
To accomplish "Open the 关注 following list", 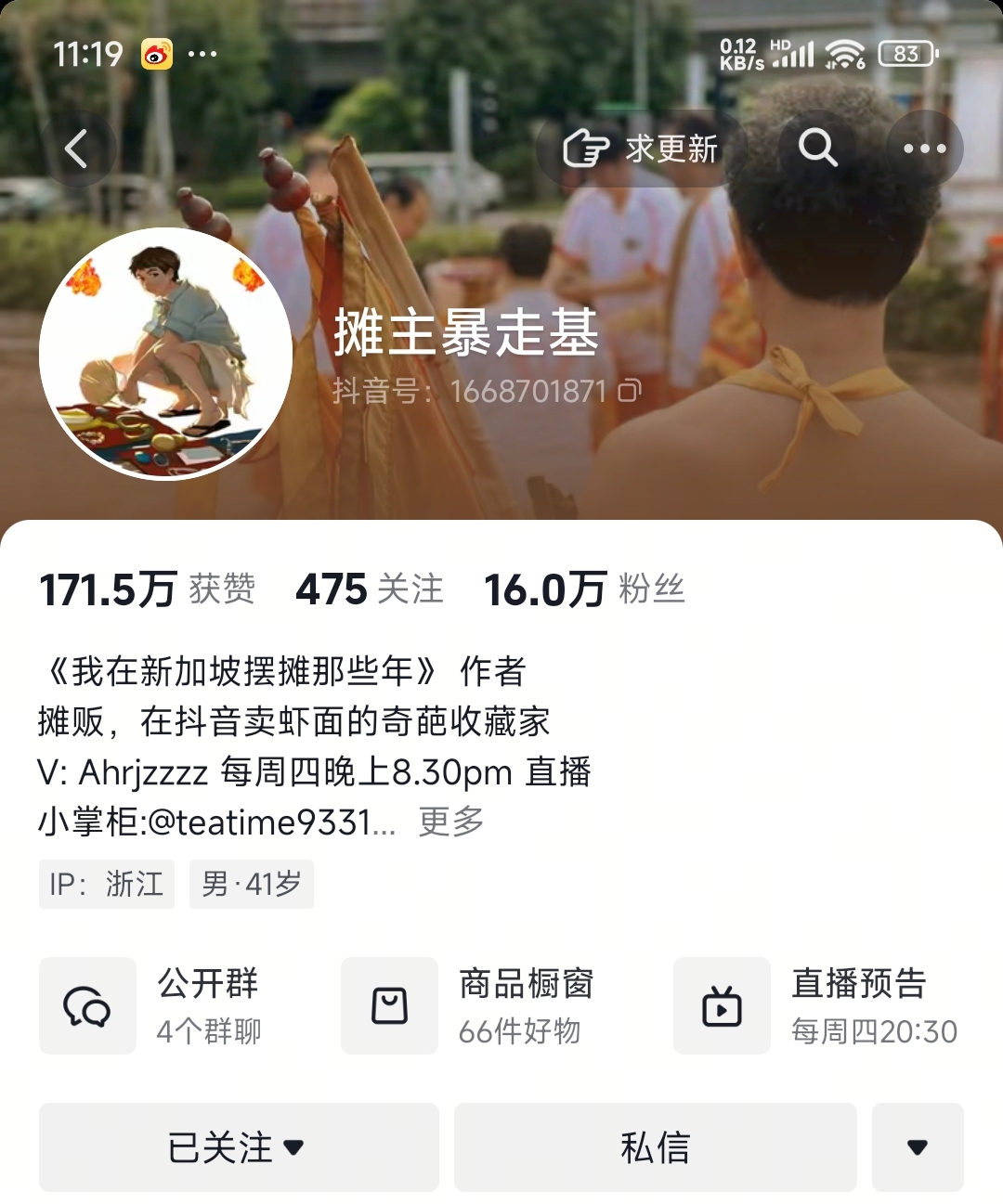I will coord(370,589).
